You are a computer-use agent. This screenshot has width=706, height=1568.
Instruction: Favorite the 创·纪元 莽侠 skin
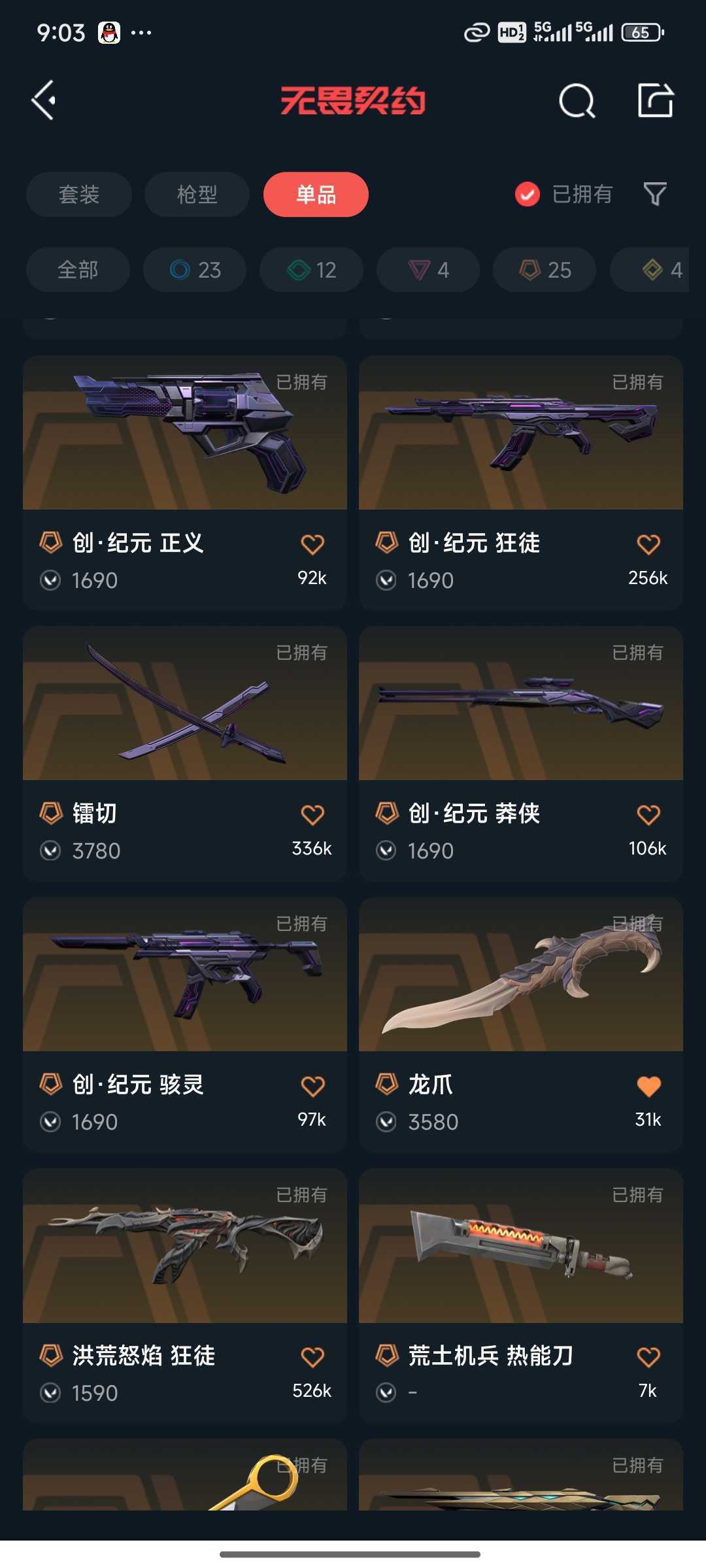[648, 815]
